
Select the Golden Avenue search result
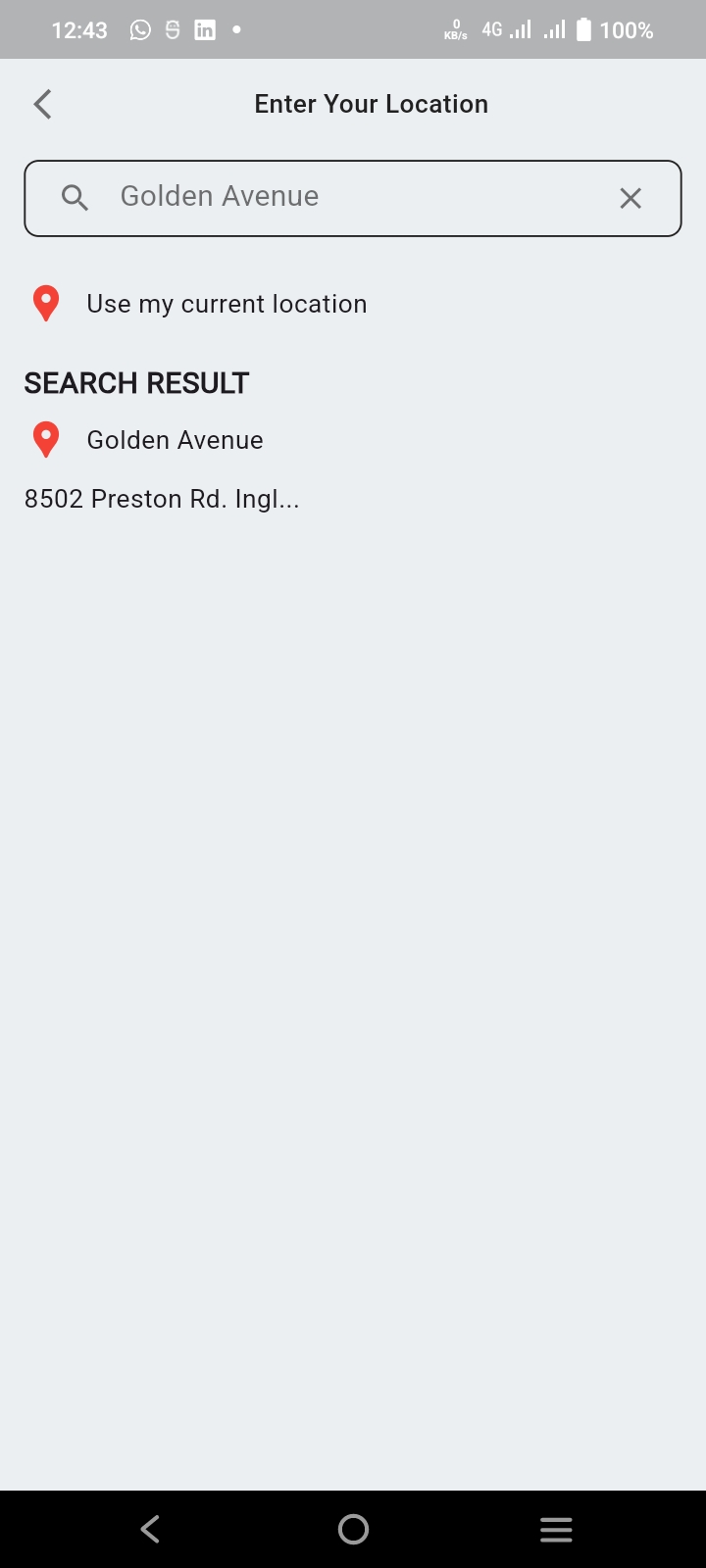coord(175,441)
